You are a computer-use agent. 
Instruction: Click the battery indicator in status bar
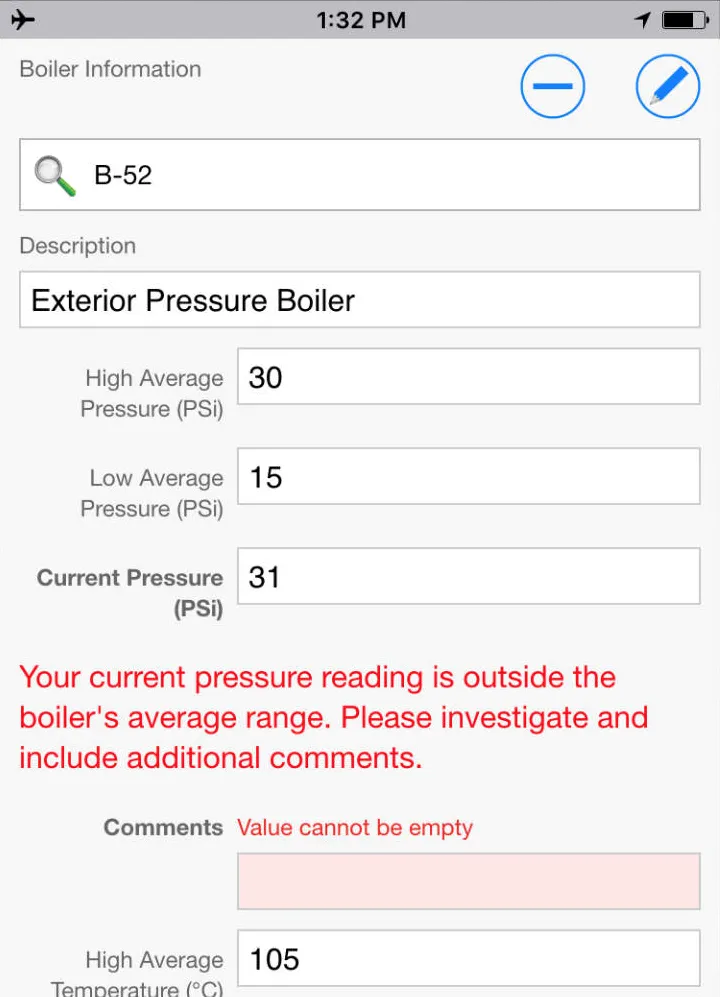683,18
